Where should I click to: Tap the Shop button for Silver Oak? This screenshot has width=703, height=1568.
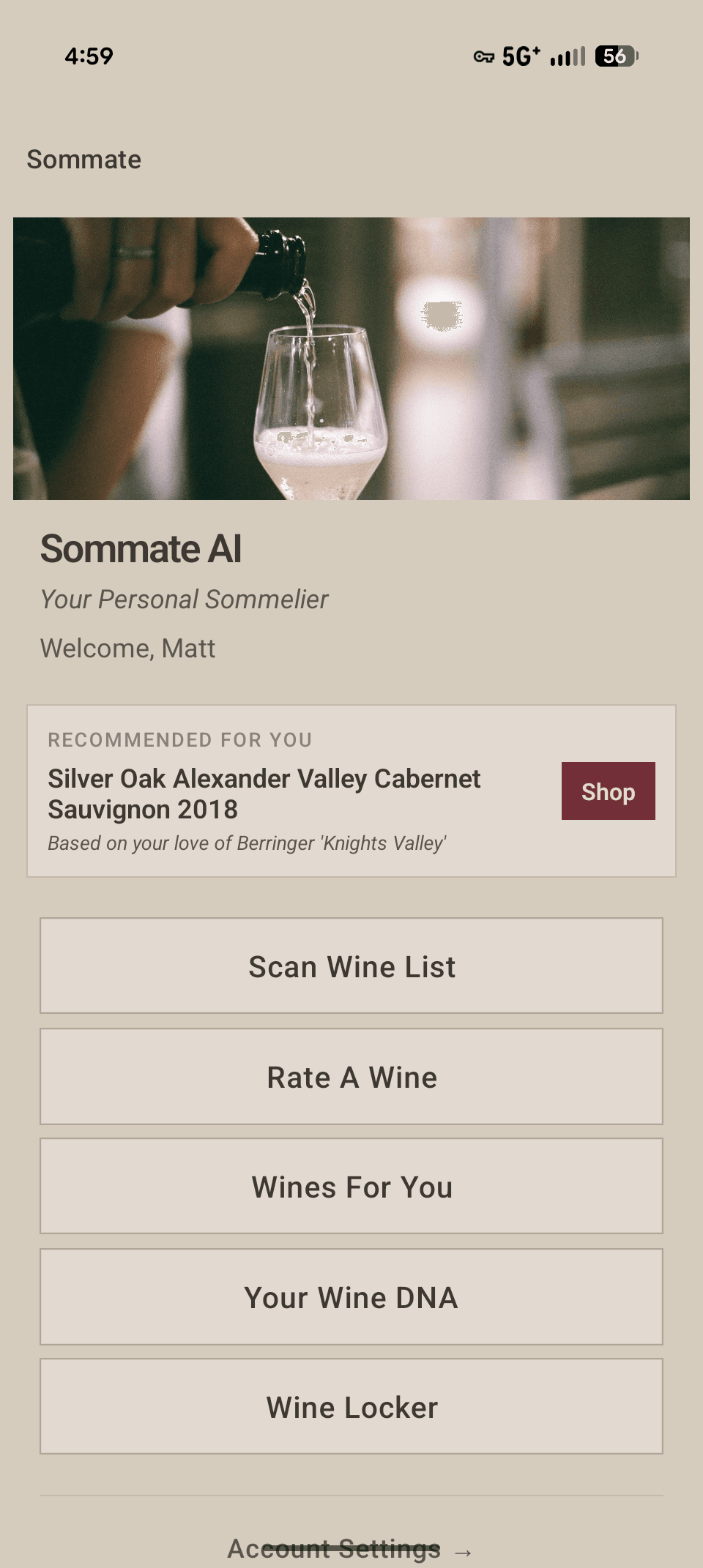pyautogui.click(x=608, y=791)
